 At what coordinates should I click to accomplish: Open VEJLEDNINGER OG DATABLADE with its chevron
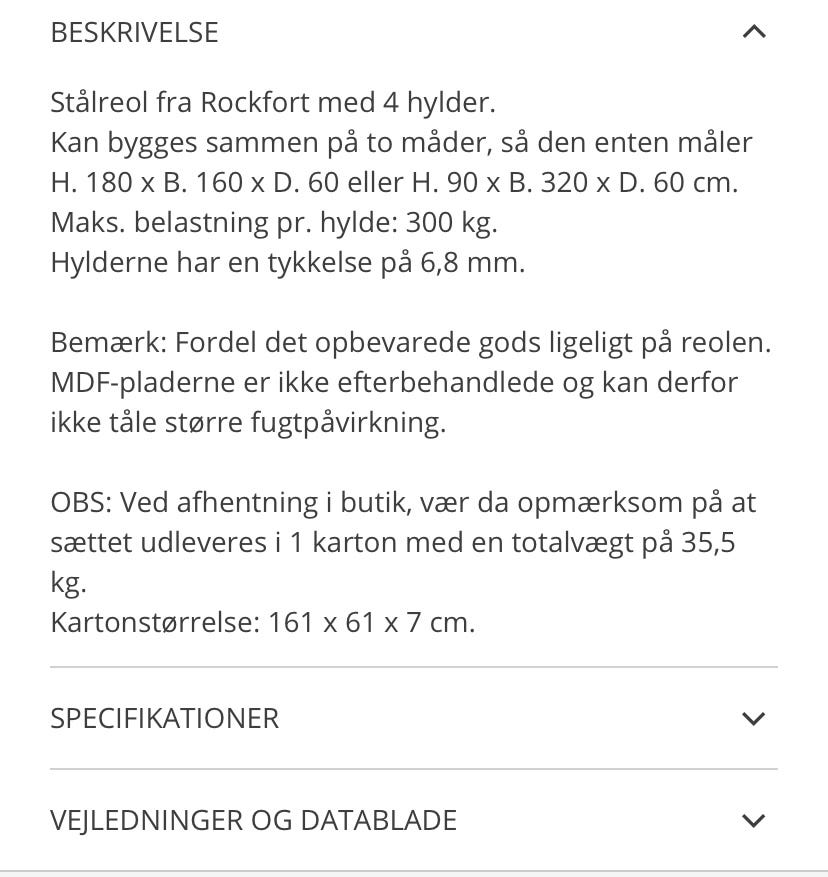[754, 820]
